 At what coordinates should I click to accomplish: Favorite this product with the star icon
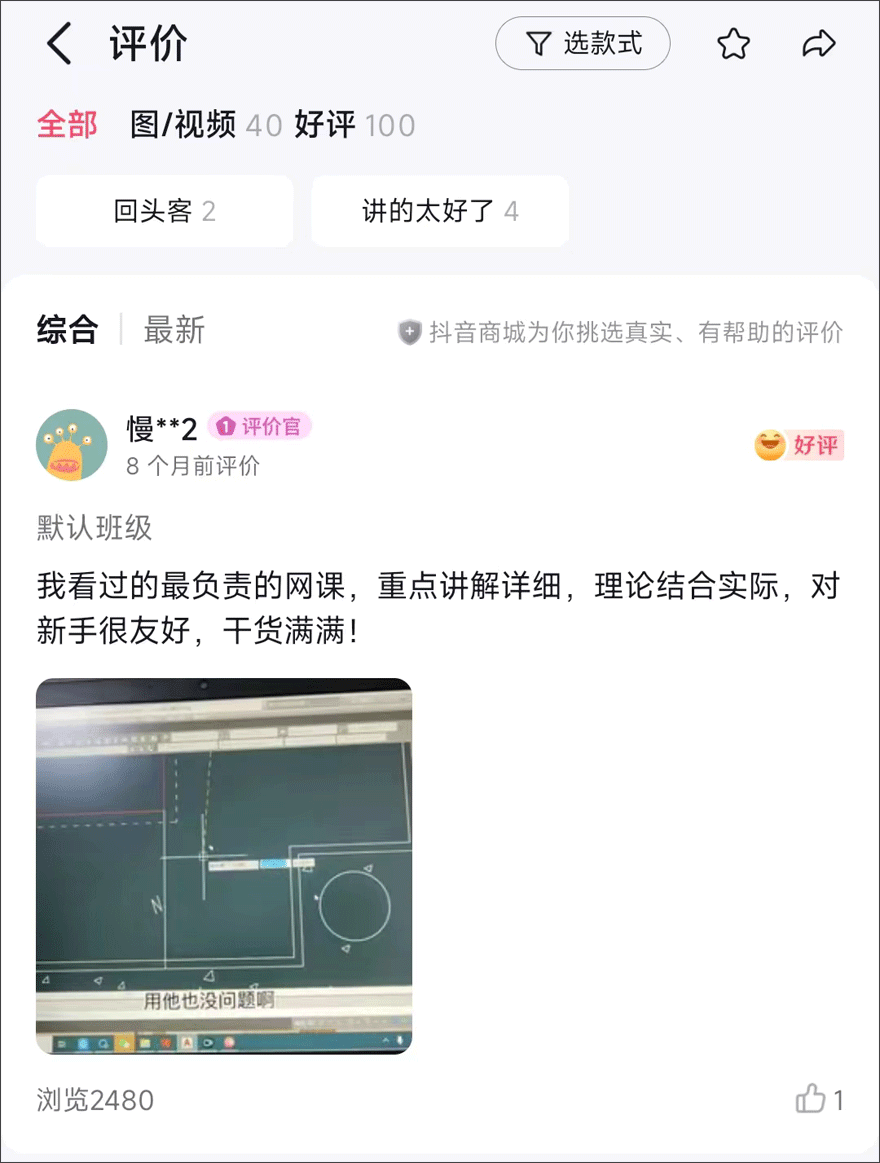pyautogui.click(x=733, y=44)
